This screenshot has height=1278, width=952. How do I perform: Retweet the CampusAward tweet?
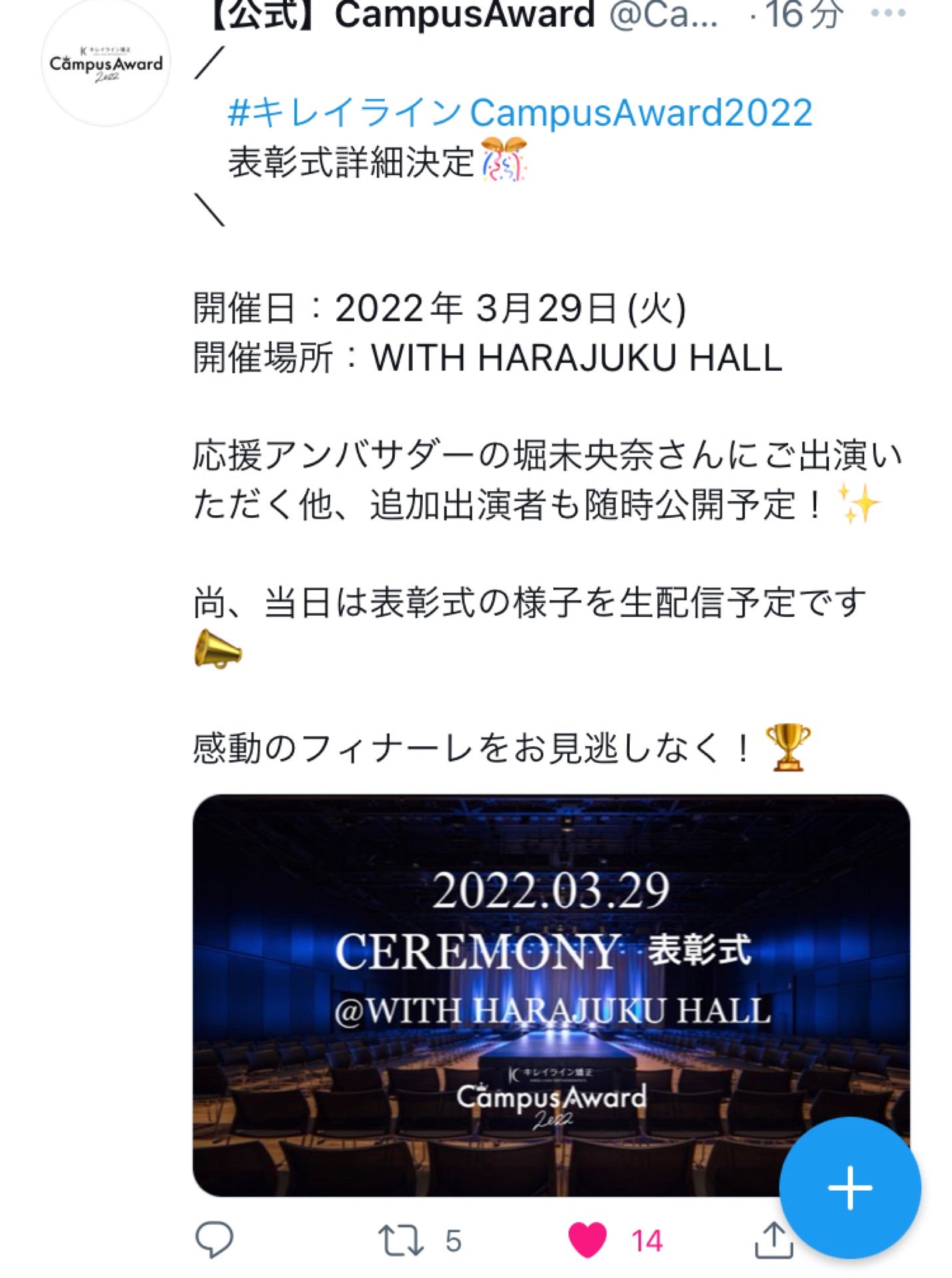pyautogui.click(x=401, y=1241)
